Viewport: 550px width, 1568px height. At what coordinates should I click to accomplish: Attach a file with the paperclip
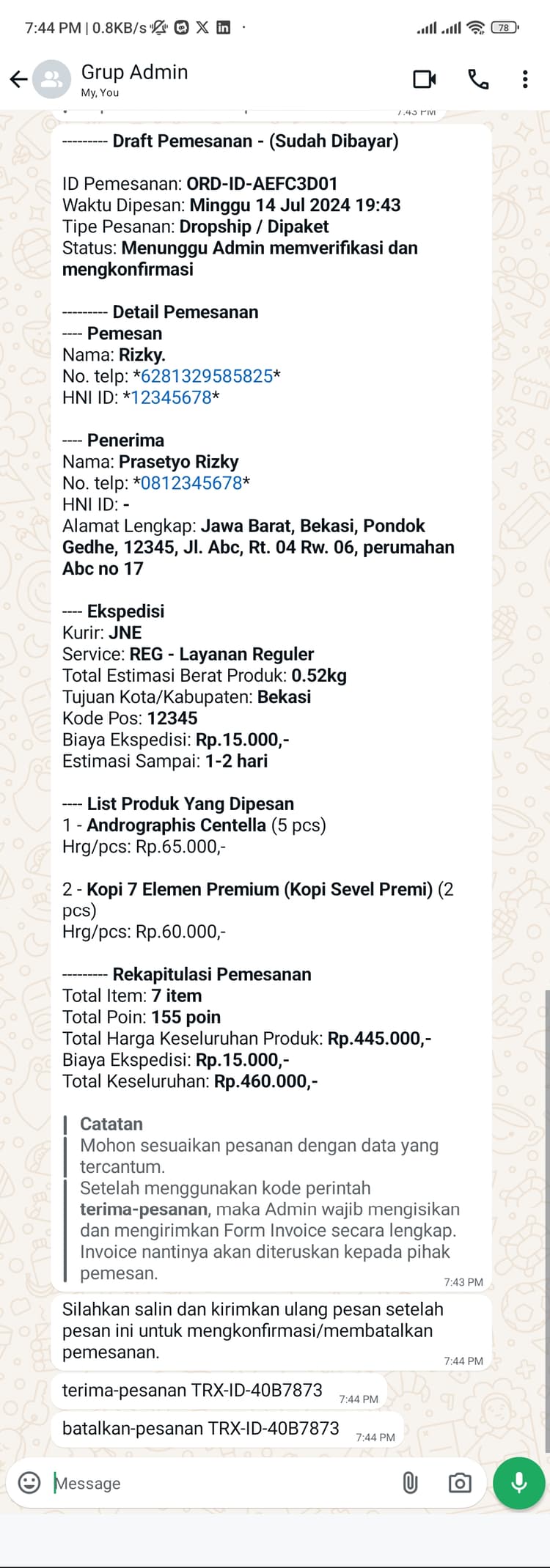click(410, 1483)
